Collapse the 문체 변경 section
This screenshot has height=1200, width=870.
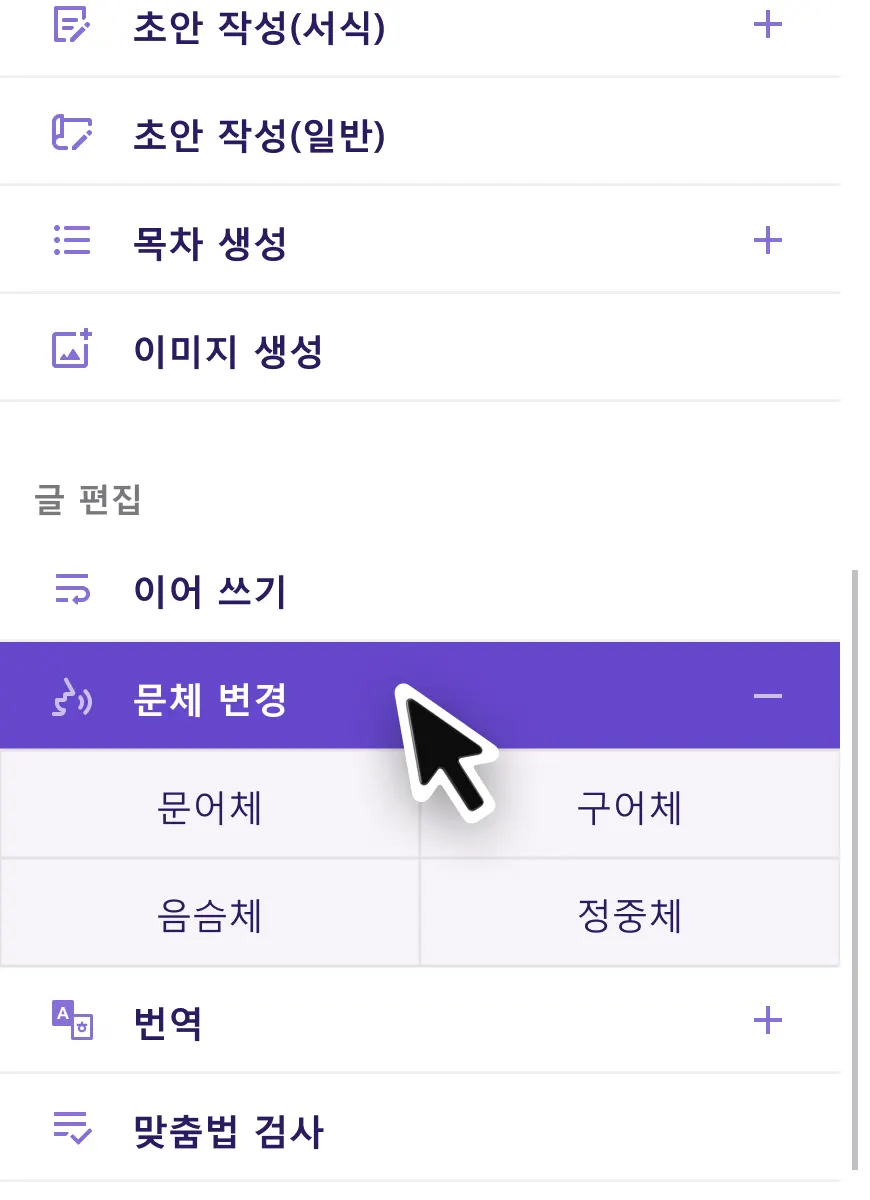click(767, 696)
